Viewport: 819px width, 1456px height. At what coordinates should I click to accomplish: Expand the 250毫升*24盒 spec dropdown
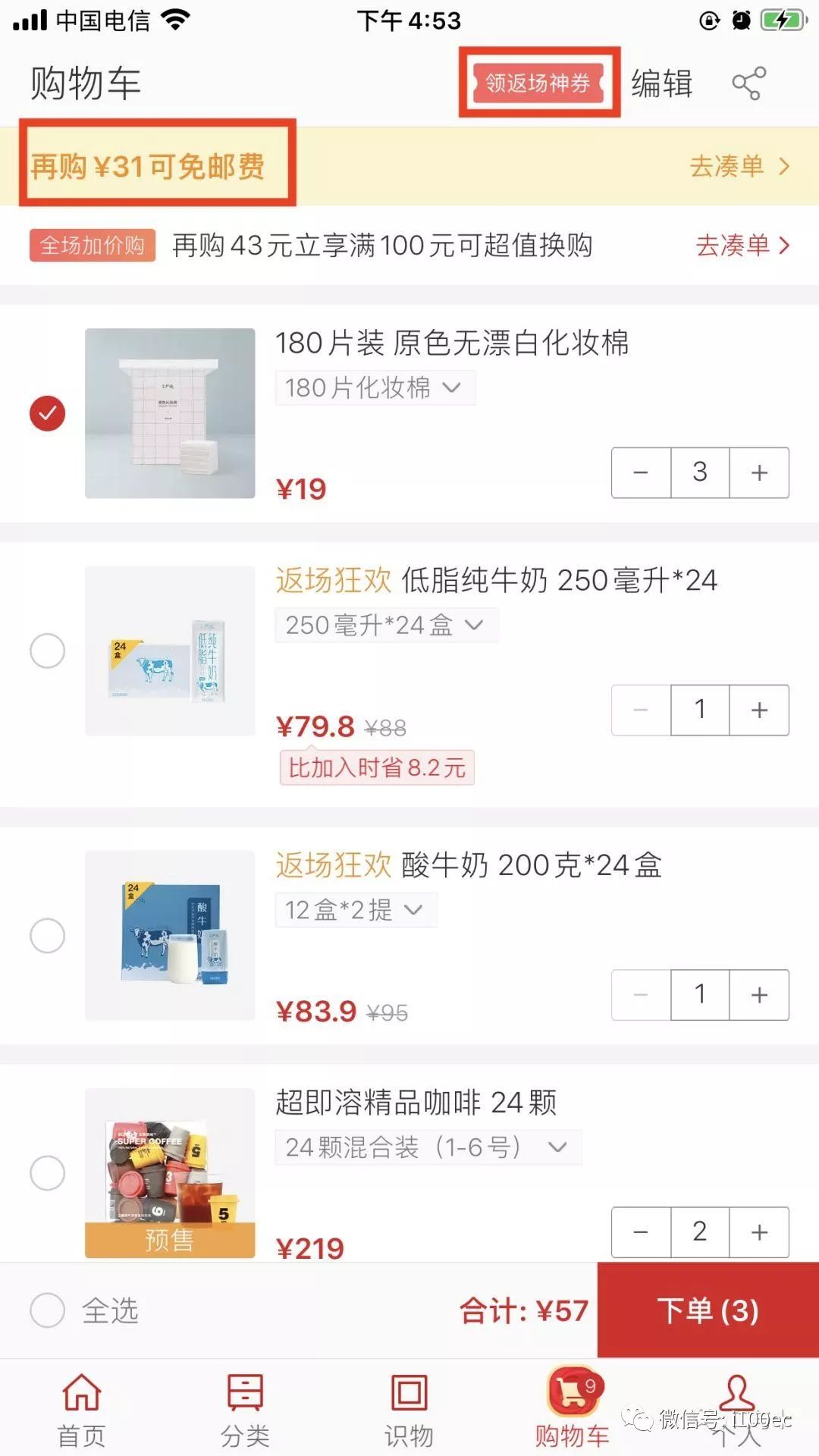coord(385,625)
